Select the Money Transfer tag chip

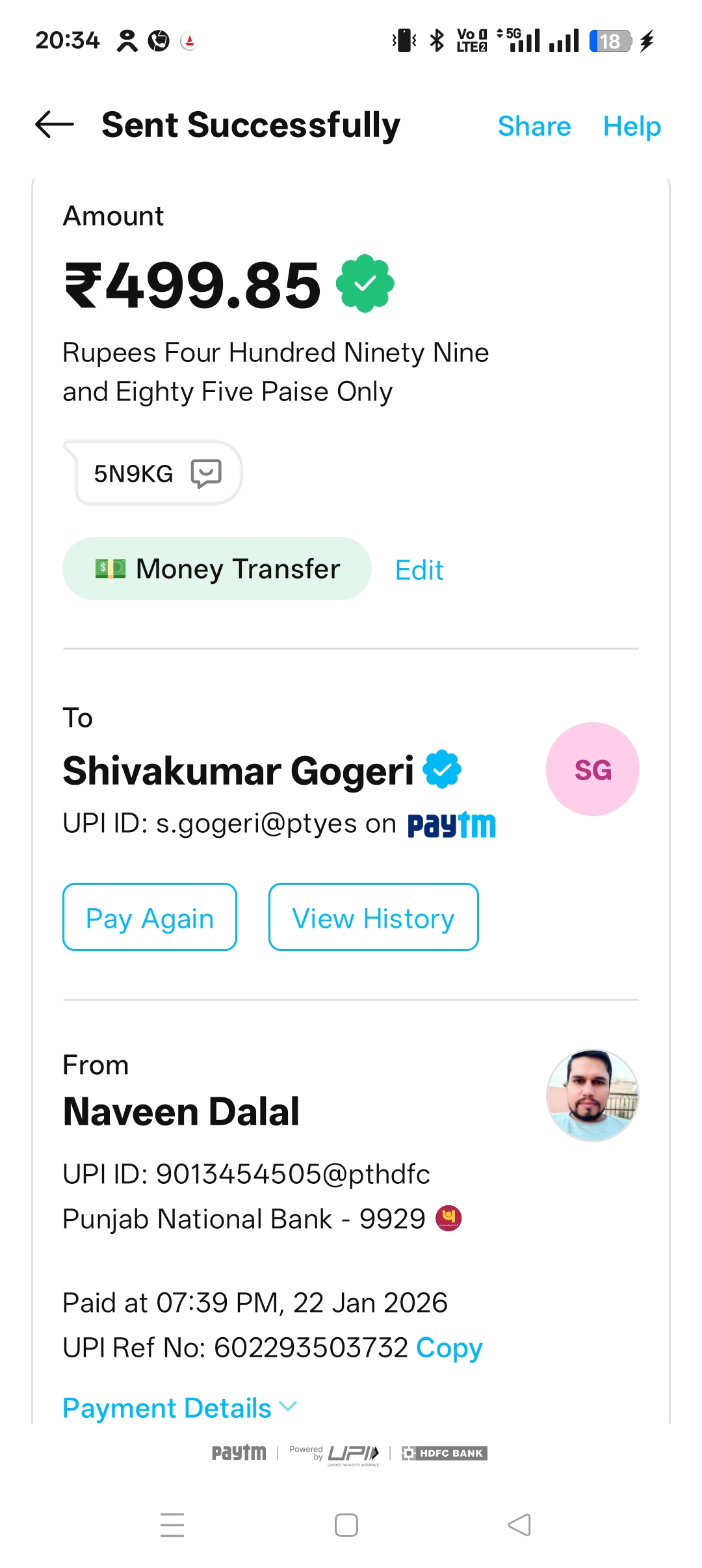point(217,569)
